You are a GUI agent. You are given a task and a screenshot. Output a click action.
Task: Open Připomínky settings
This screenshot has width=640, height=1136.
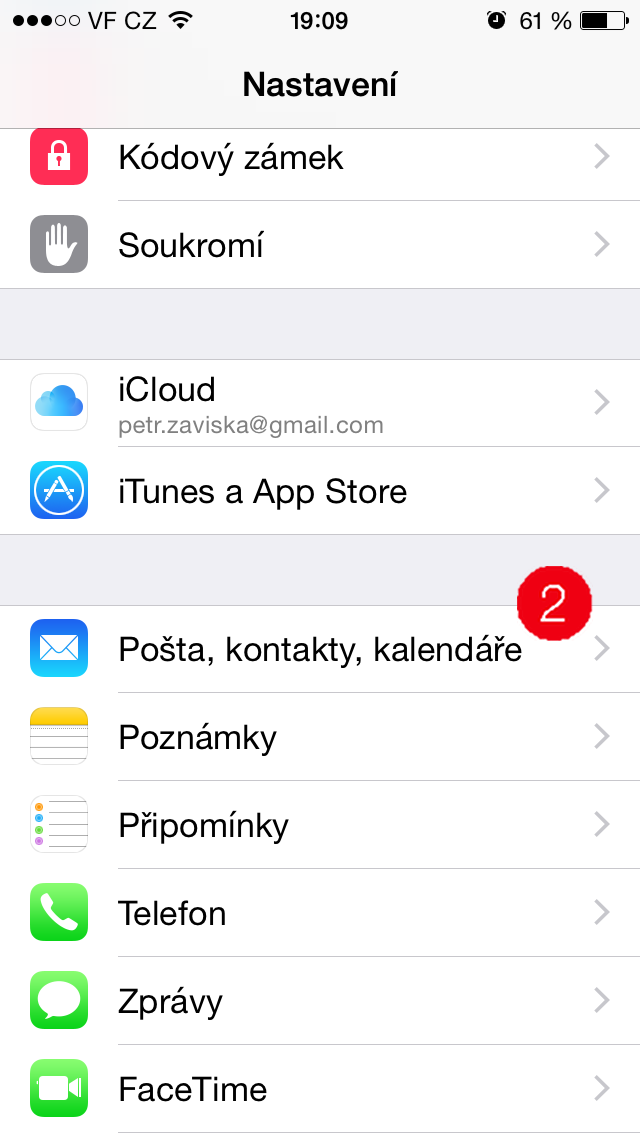(x=320, y=825)
